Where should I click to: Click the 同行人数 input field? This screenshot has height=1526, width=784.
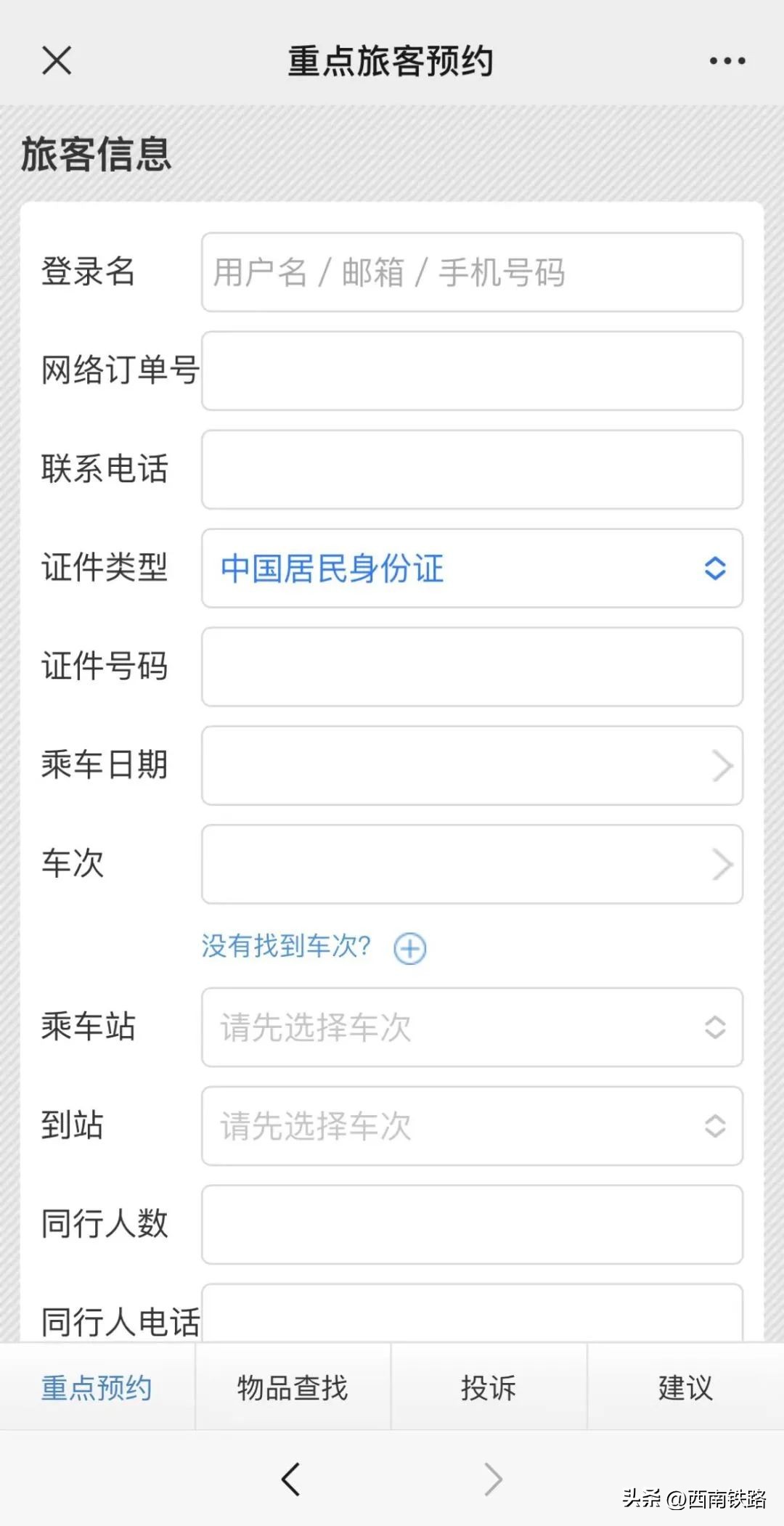(x=472, y=1225)
